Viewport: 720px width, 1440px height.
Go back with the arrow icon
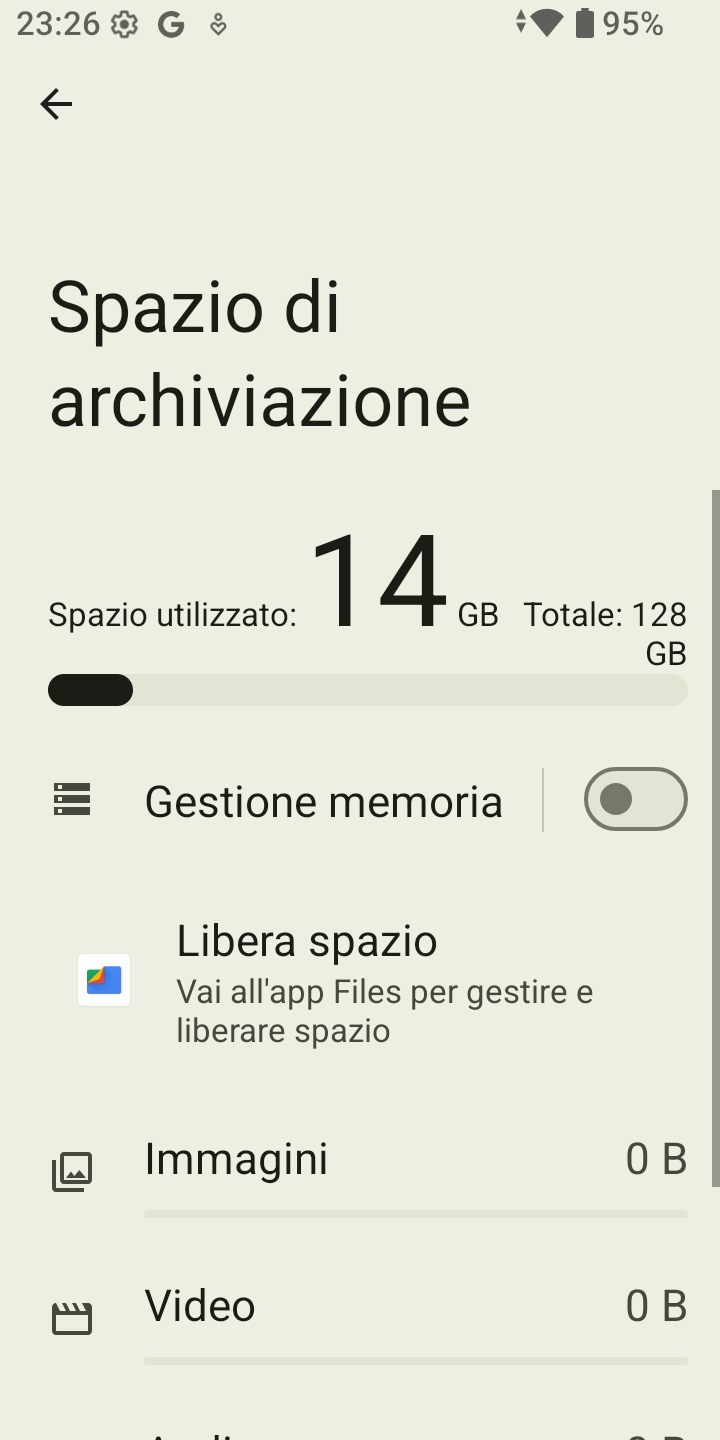click(56, 104)
